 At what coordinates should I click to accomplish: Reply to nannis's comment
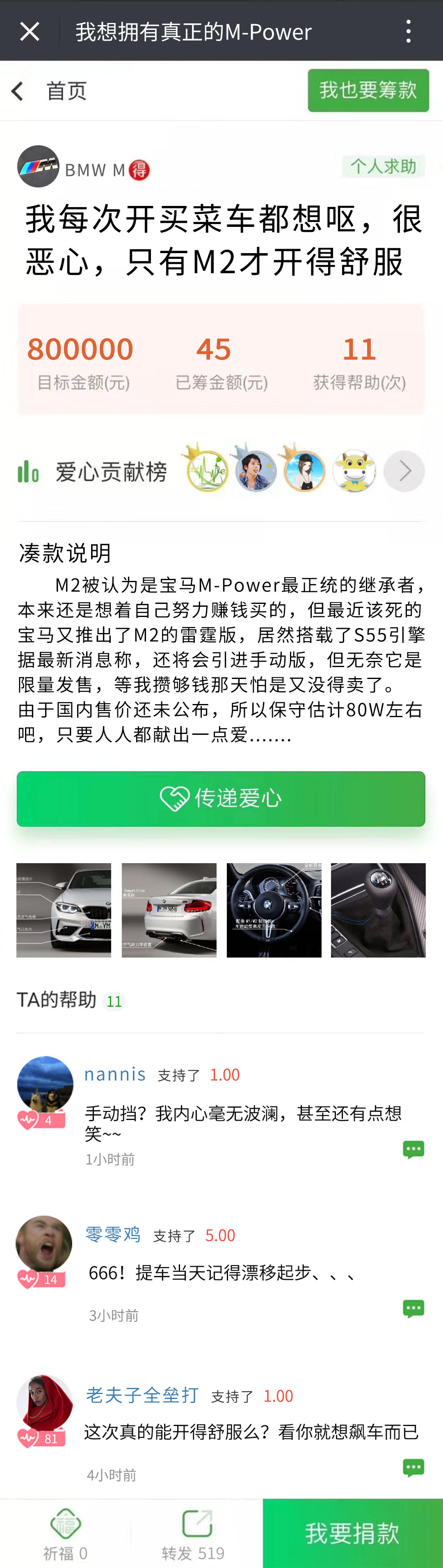pos(413,1149)
